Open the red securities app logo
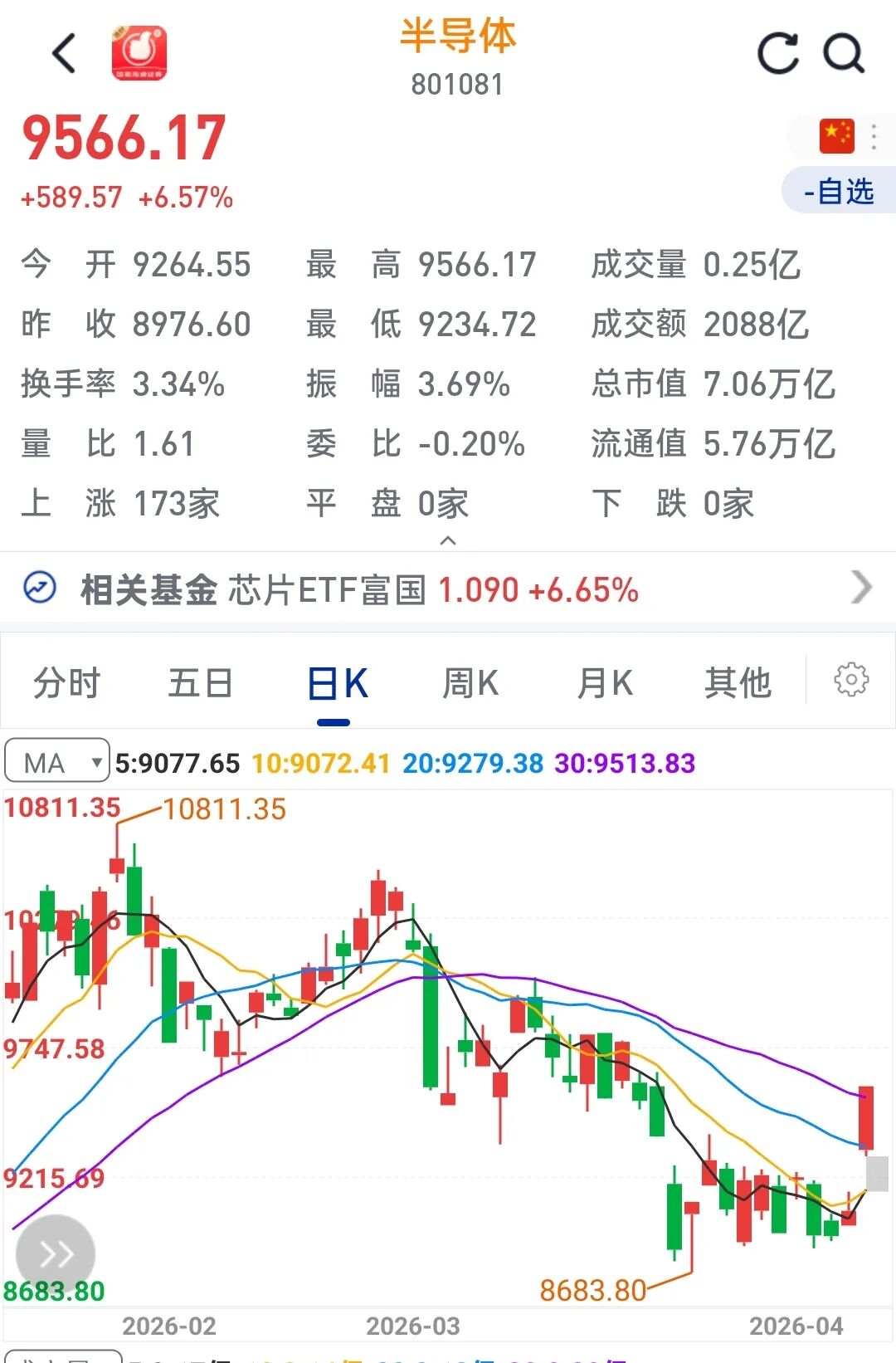 pyautogui.click(x=139, y=53)
